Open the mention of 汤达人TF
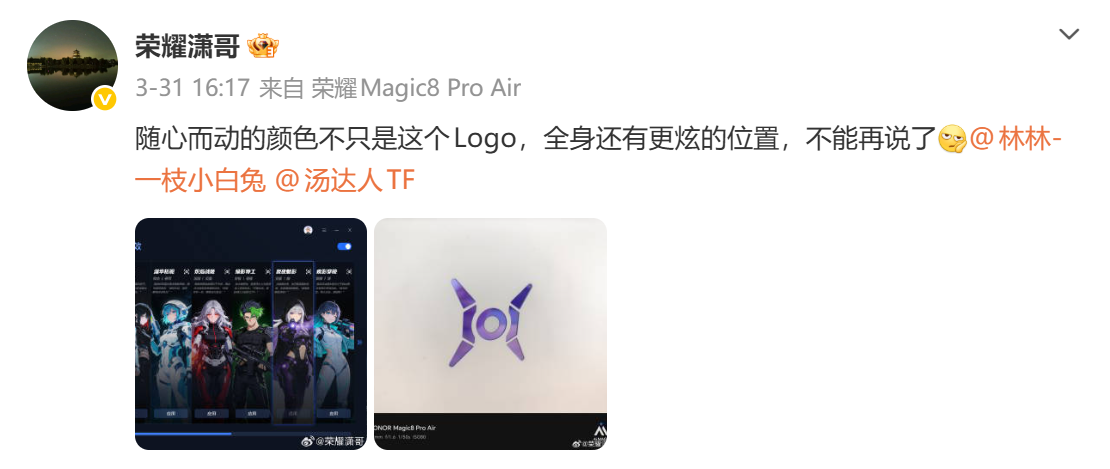 pyautogui.click(x=344, y=180)
